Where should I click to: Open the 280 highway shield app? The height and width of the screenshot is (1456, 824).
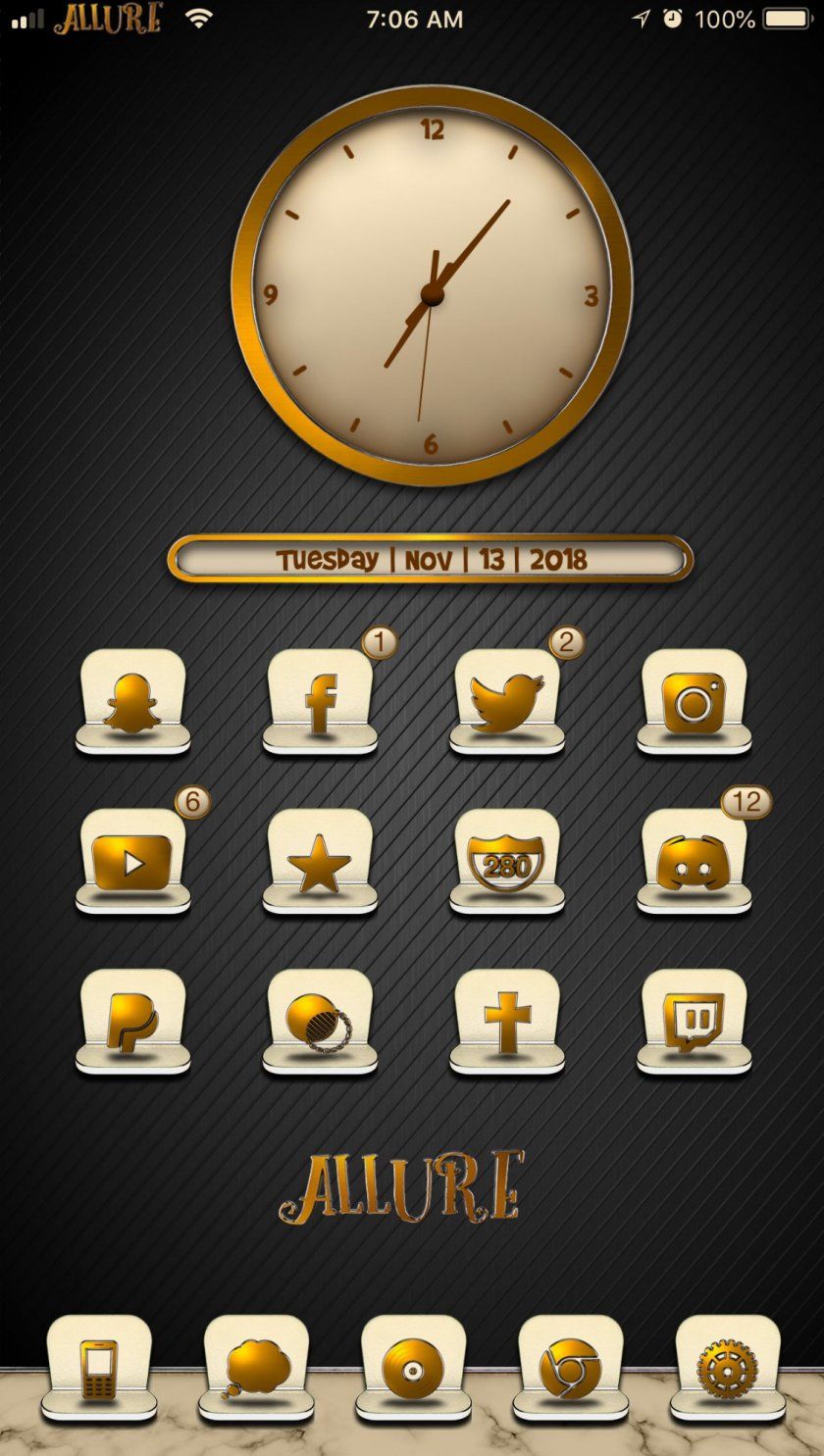506,862
